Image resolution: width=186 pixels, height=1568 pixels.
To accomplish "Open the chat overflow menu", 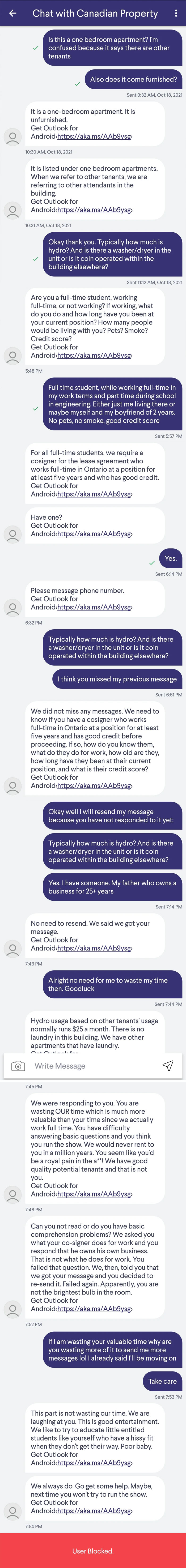I will [x=176, y=13].
